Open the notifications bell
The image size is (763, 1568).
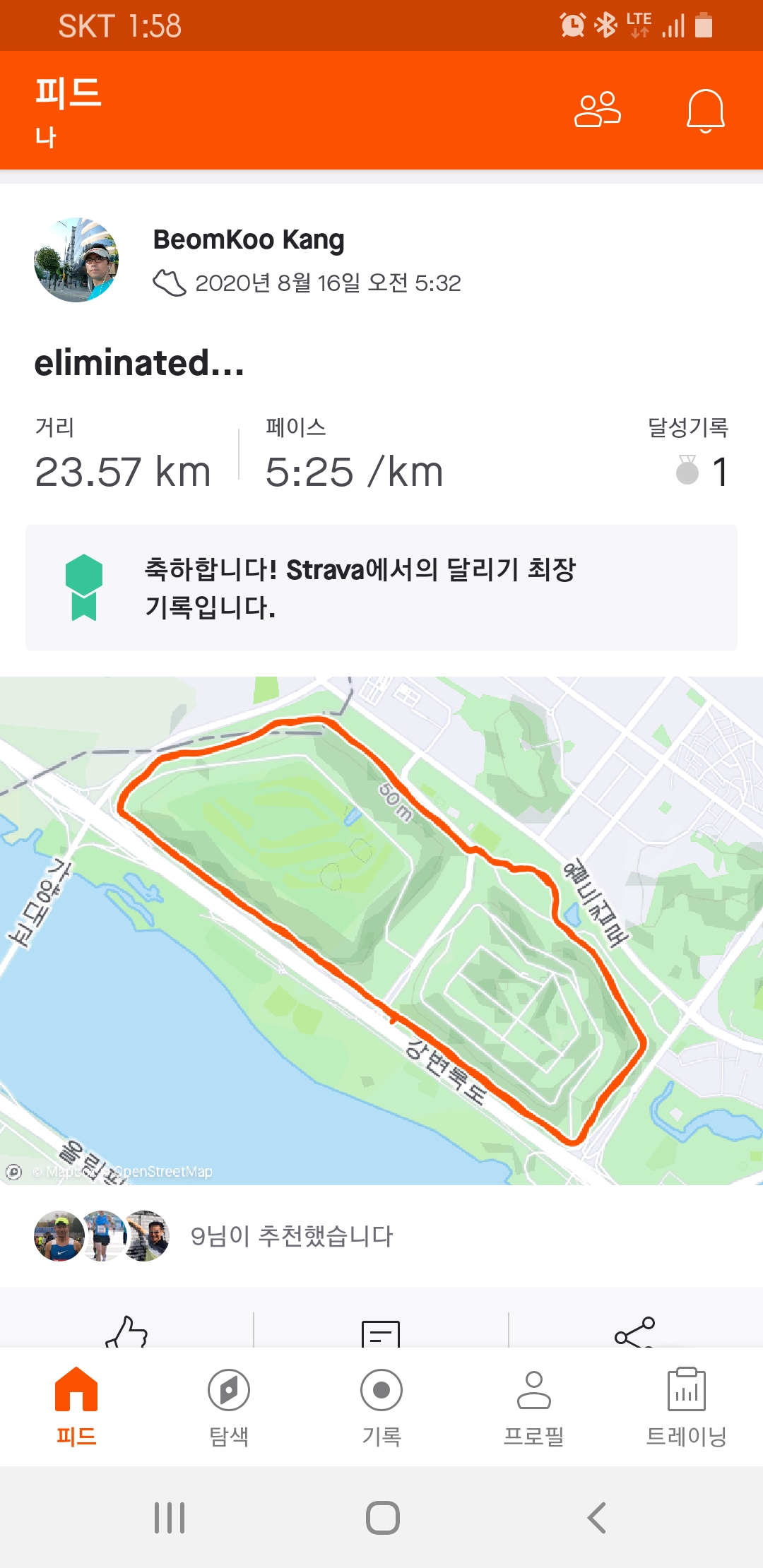(705, 111)
